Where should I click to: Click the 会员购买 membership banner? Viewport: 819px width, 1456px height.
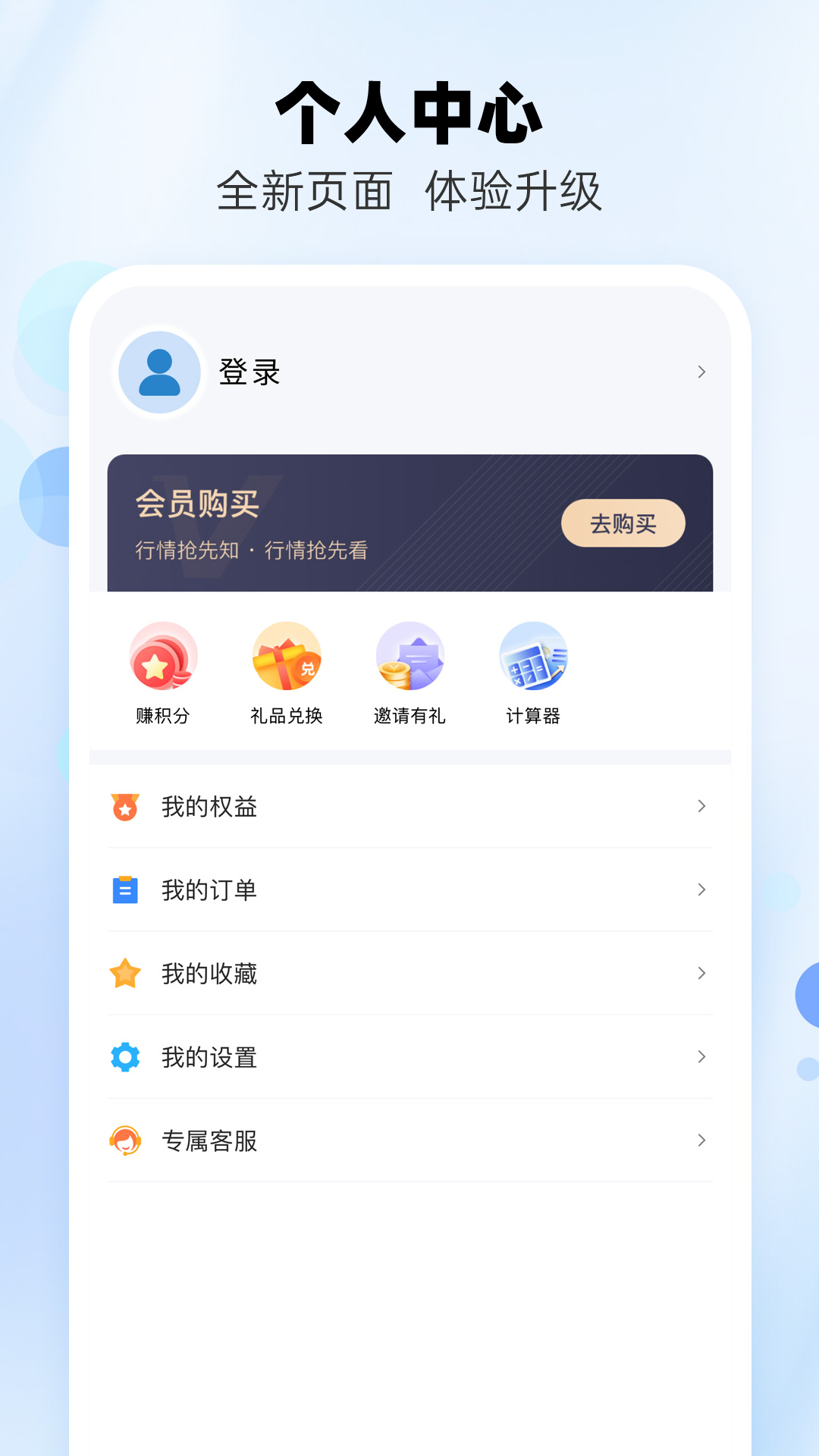409,523
